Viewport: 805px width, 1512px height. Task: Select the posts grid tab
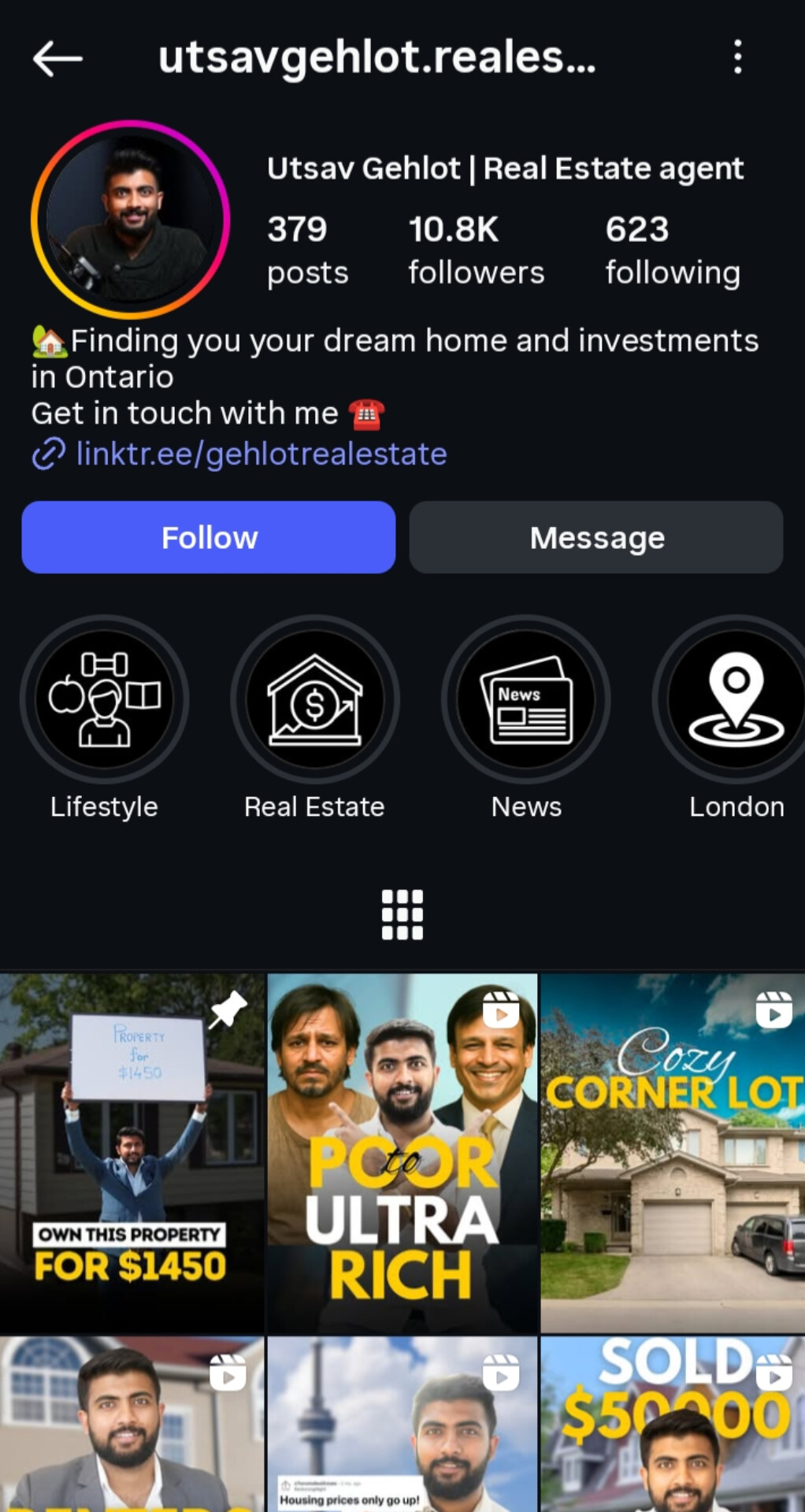pos(402,914)
